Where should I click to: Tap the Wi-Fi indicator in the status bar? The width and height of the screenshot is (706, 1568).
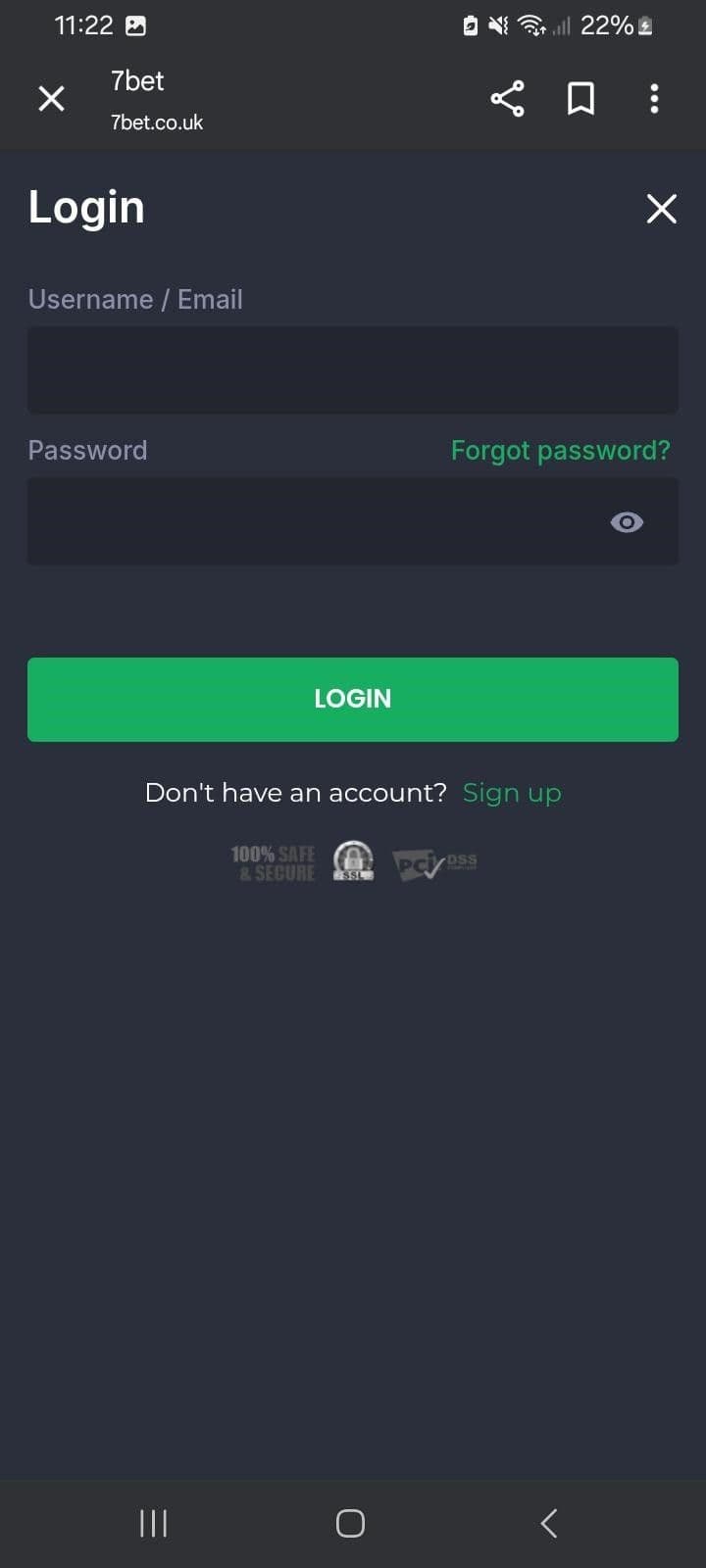point(530,25)
